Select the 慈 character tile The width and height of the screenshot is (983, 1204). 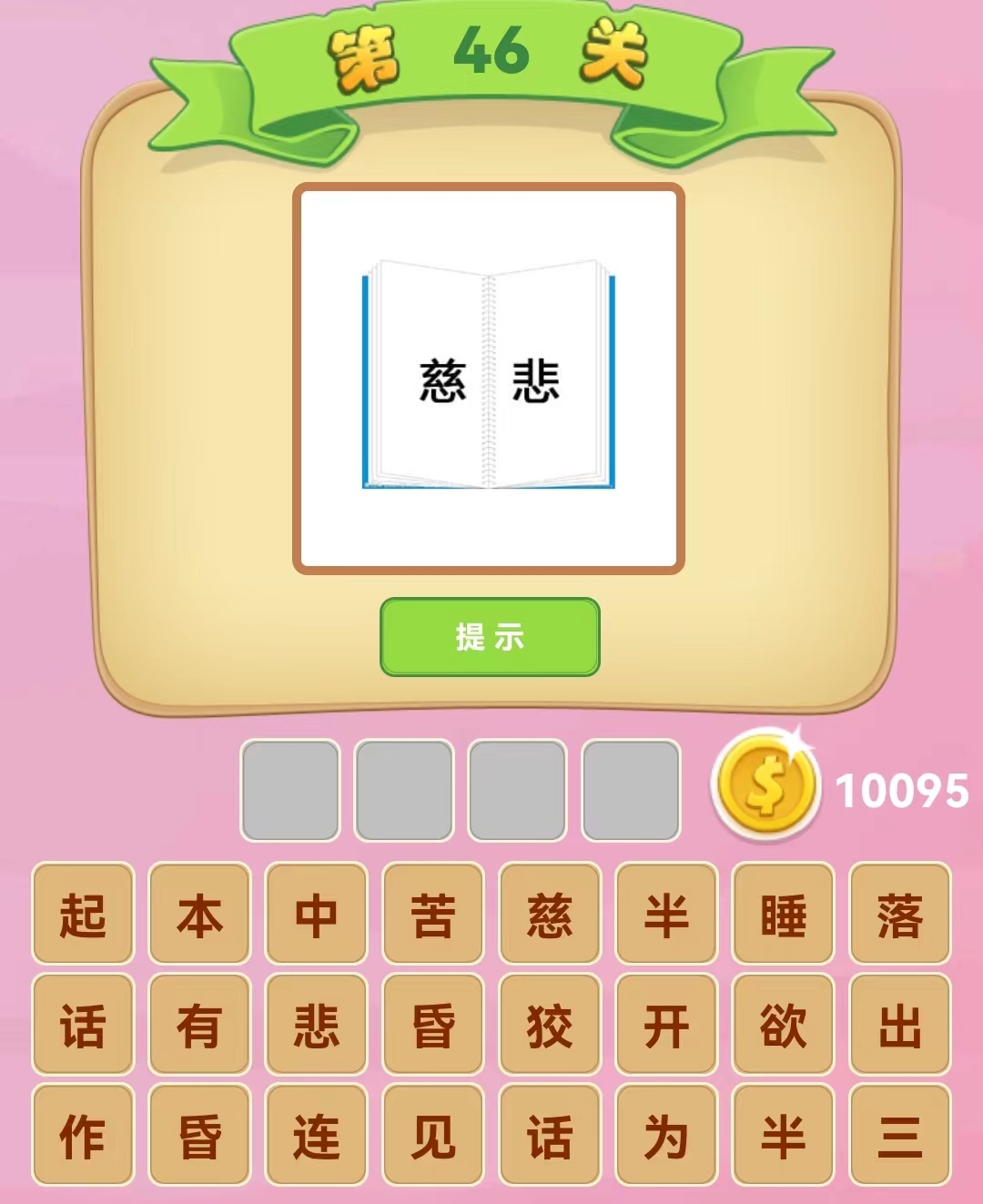pyautogui.click(x=550, y=914)
